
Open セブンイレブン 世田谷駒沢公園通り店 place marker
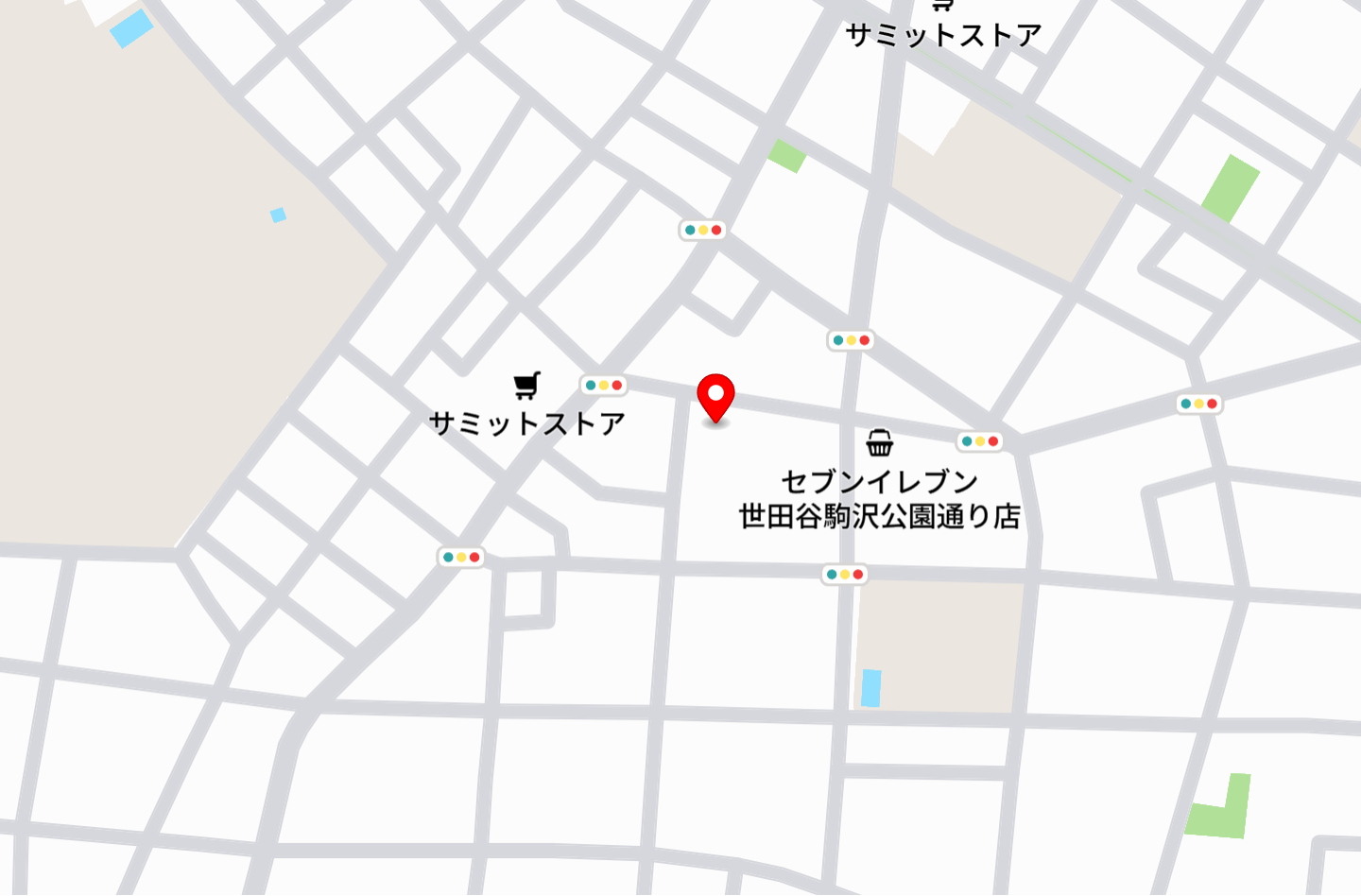click(x=879, y=442)
